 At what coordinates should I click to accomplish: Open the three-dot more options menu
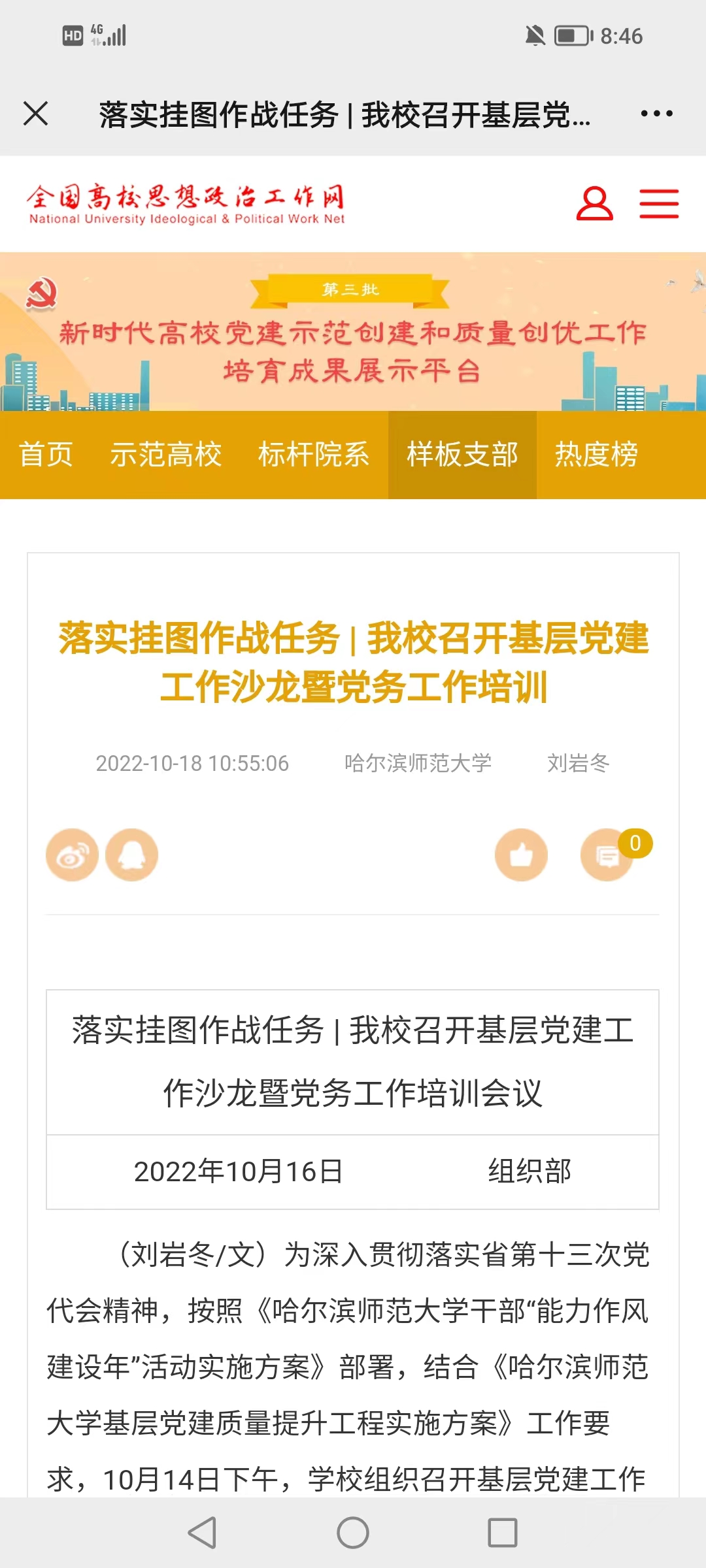pos(656,114)
